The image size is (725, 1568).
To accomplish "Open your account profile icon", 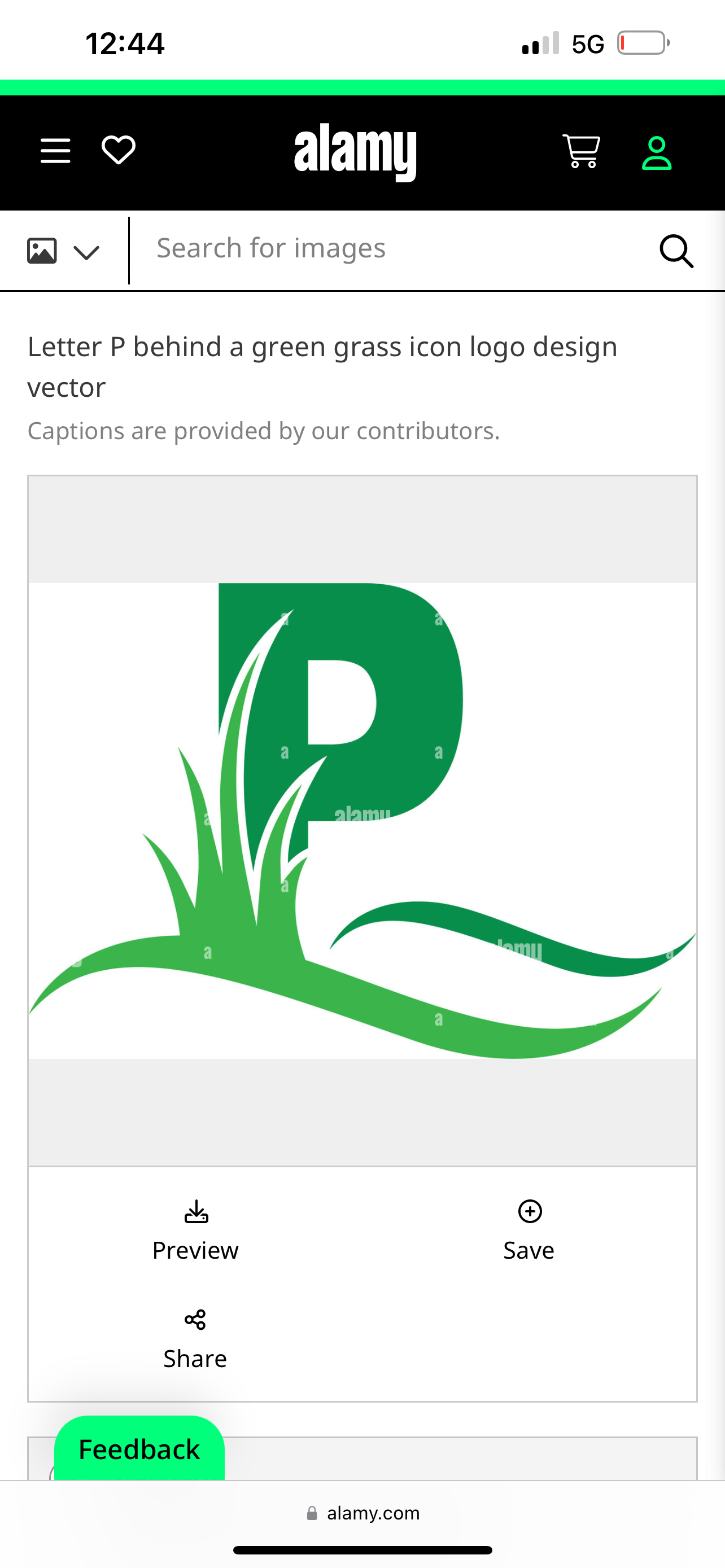I will (656, 151).
